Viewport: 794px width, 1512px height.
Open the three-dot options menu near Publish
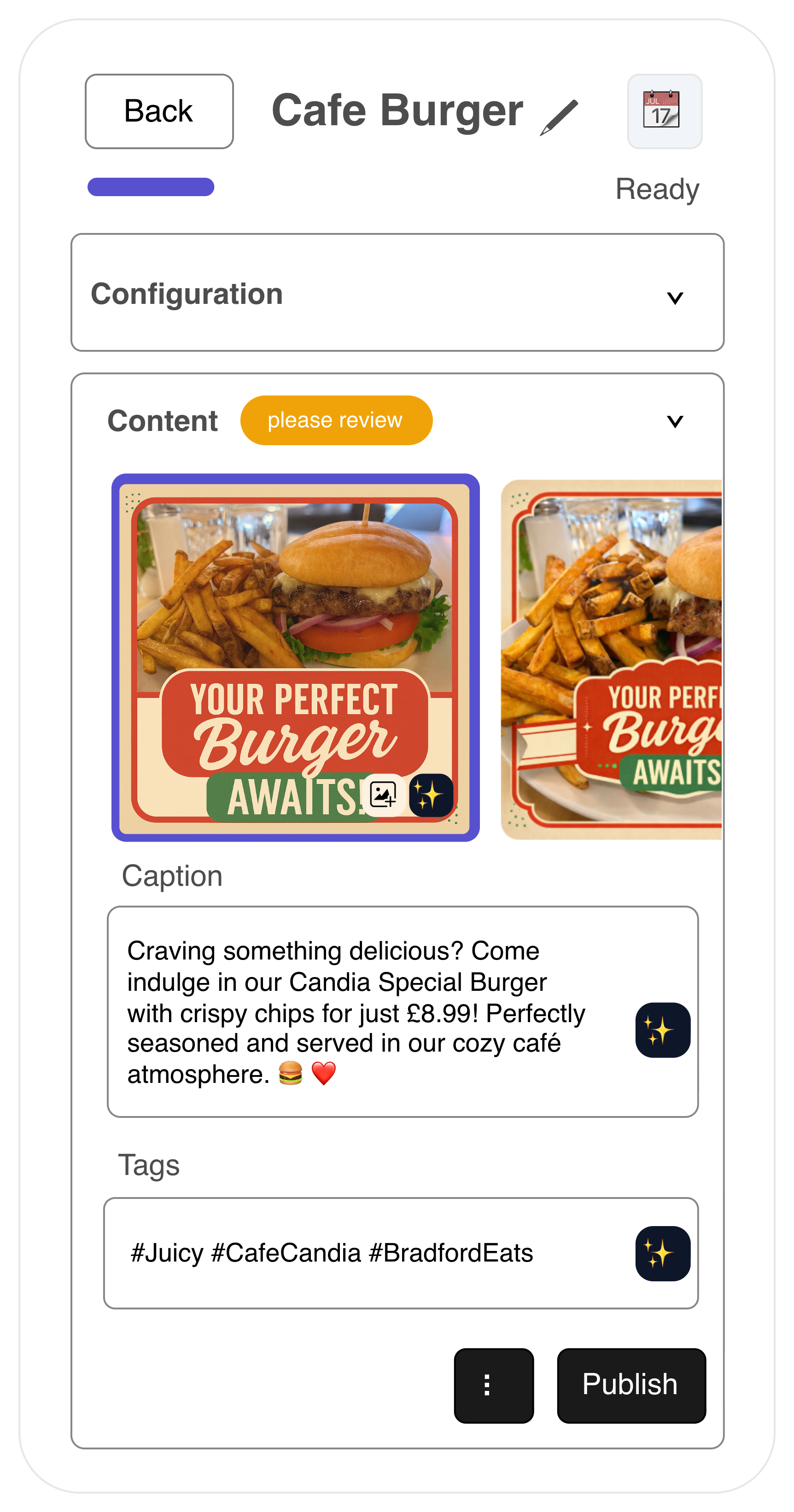coord(493,1384)
